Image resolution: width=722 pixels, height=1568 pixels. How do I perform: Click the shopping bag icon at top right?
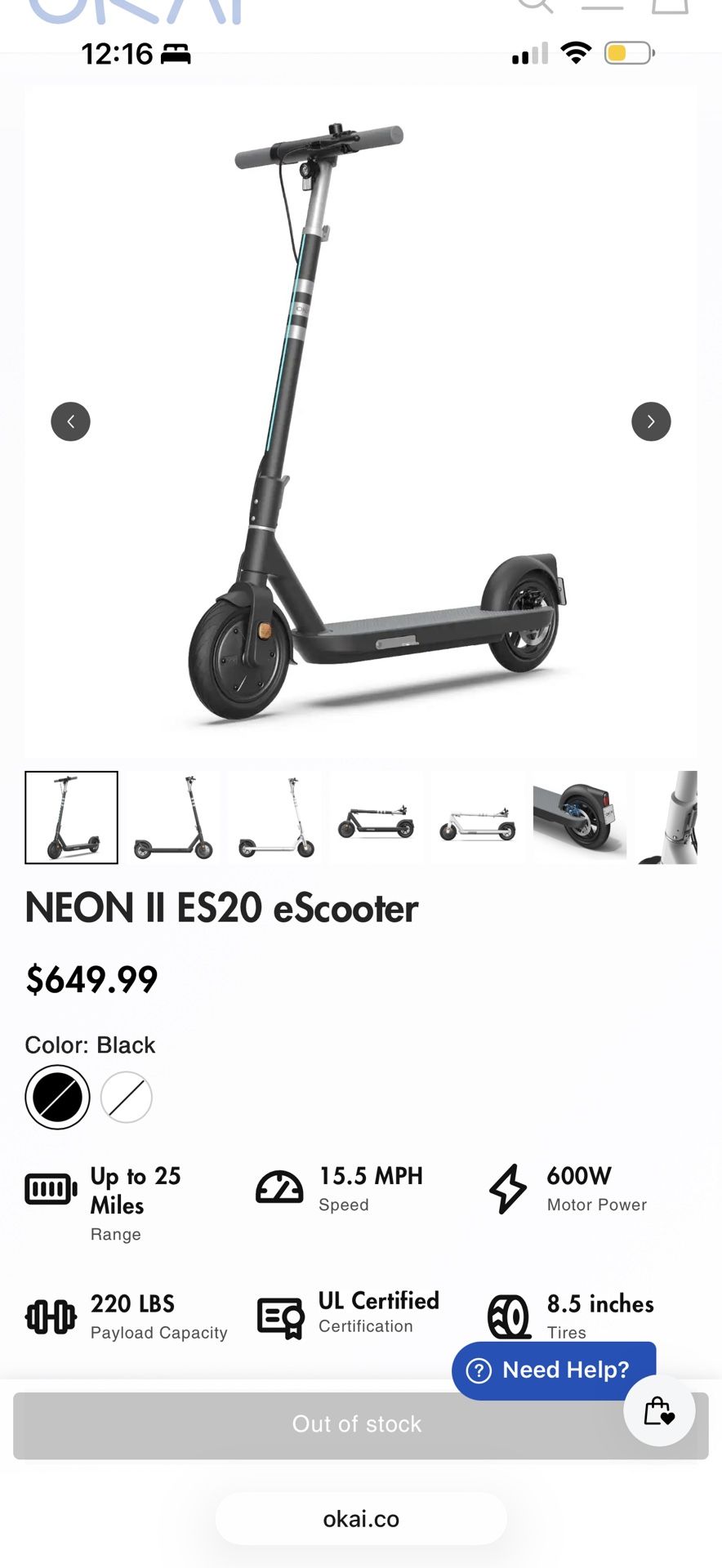tap(671, 7)
